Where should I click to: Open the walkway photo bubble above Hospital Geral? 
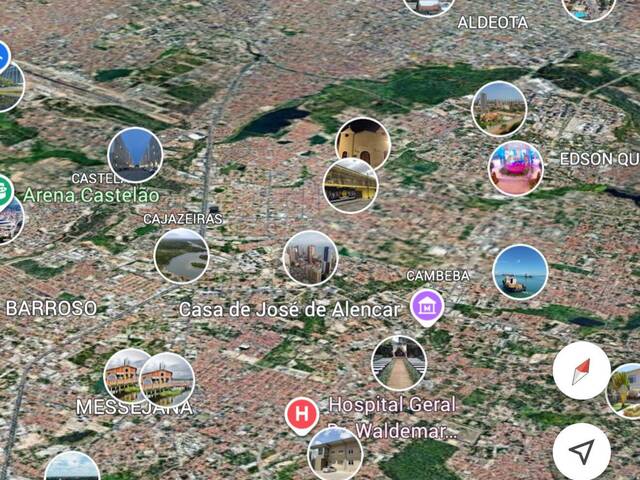click(398, 362)
